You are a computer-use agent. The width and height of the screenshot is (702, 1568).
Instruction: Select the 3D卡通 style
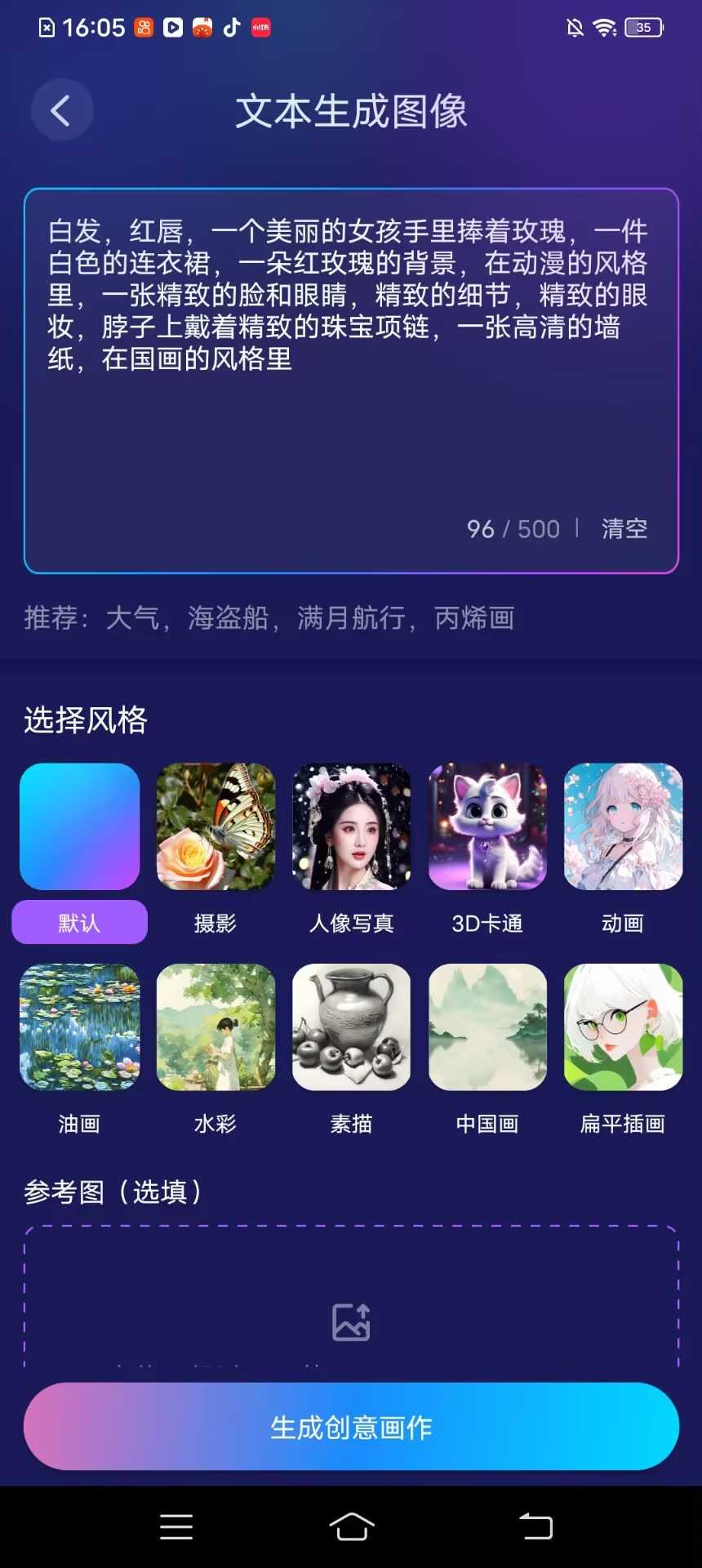(487, 826)
